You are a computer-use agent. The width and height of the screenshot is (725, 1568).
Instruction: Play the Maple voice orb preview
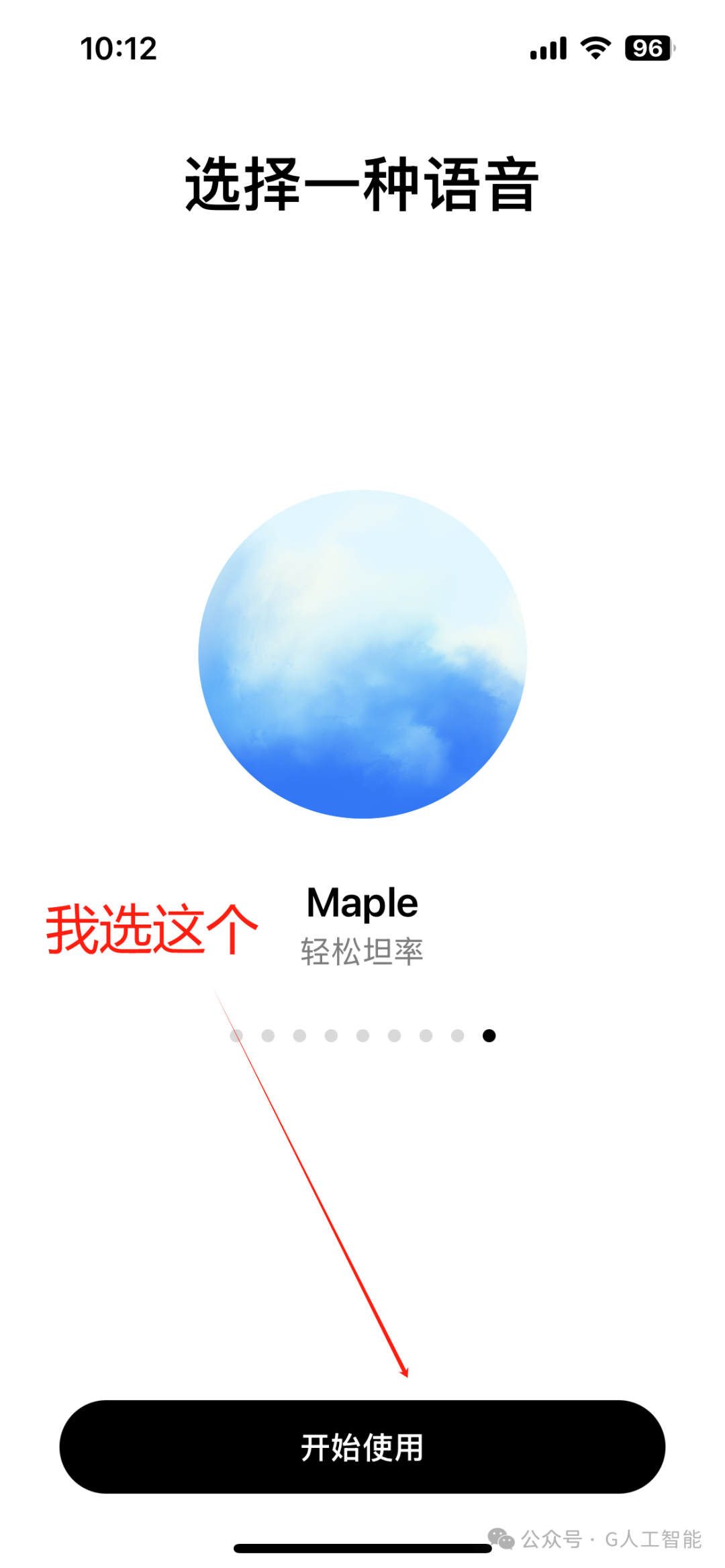[362, 654]
